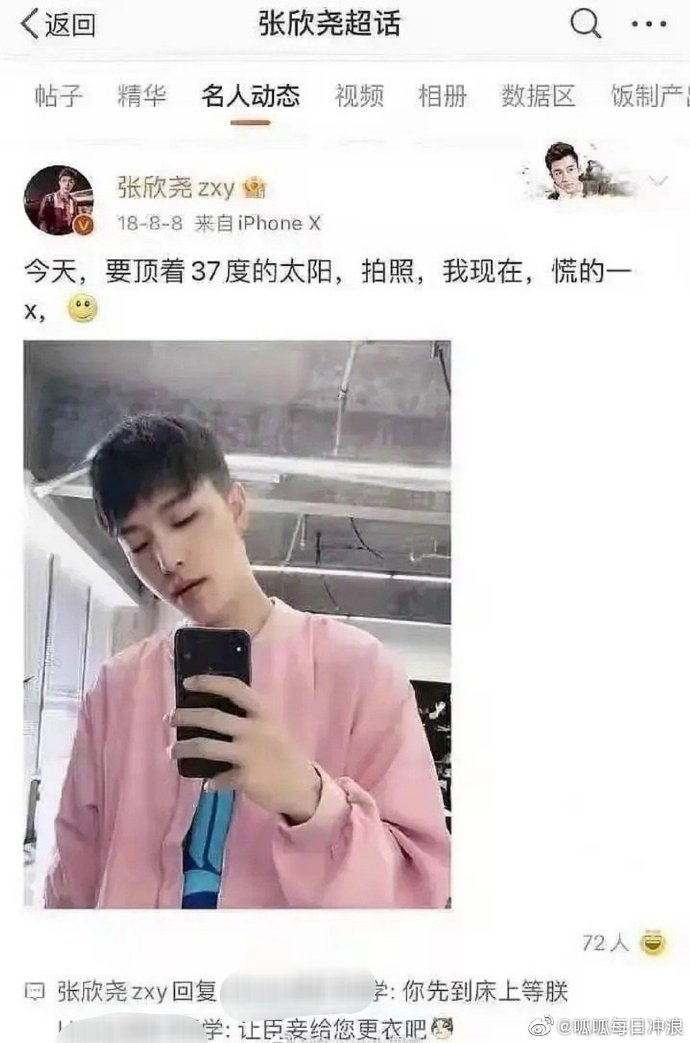This screenshot has height=1043, width=690.
Task: Go back using the 返回 button
Action: pos(60,26)
